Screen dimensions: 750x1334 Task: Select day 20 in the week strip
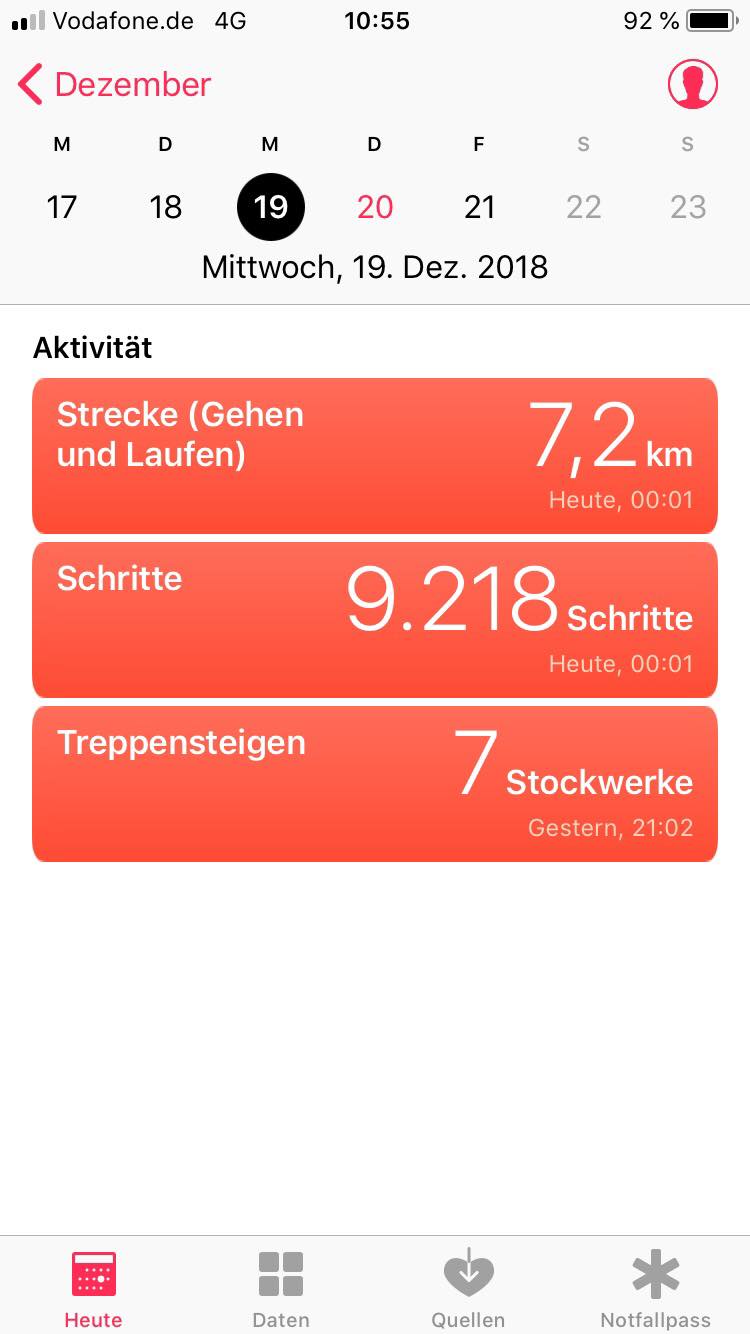point(375,207)
